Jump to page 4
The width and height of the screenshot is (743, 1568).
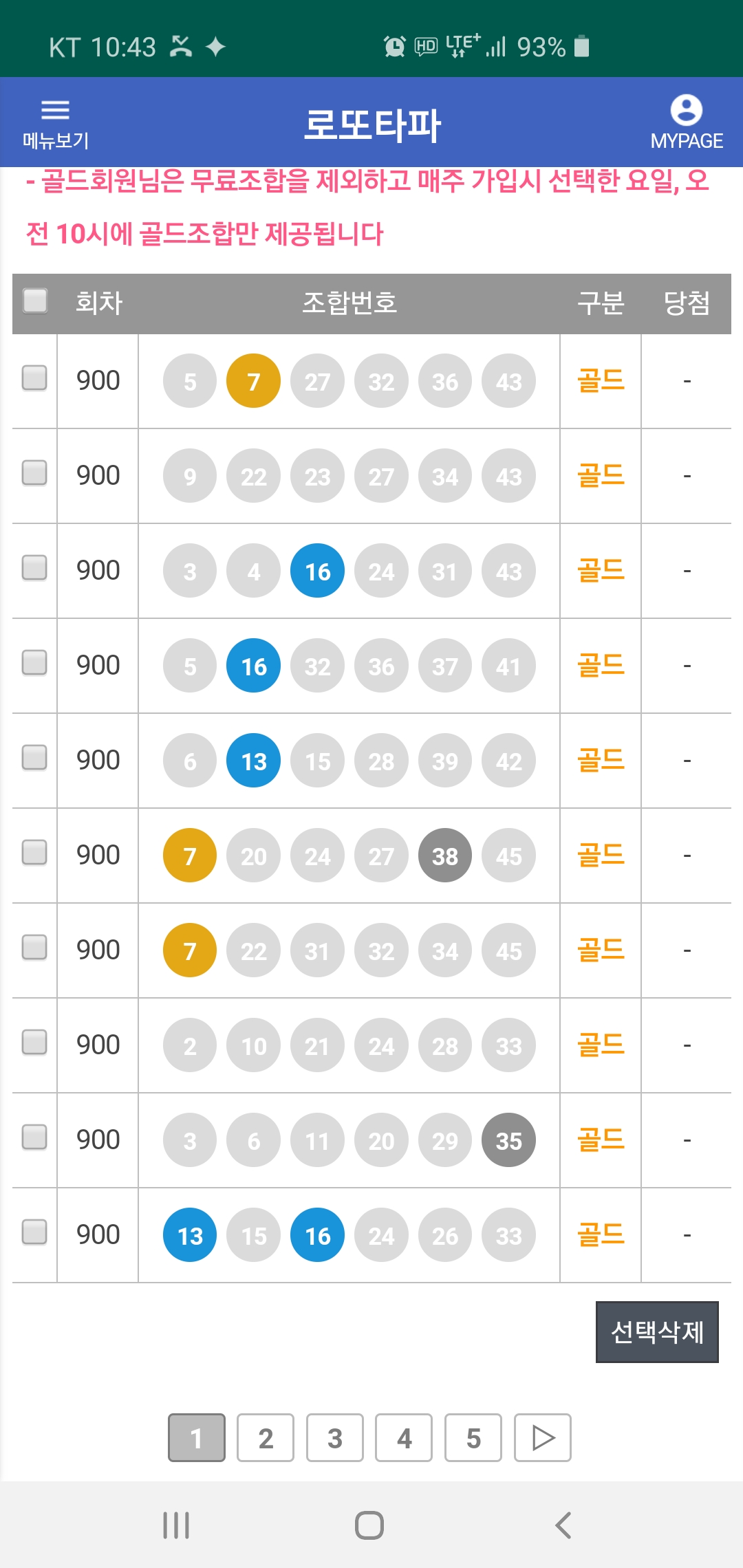404,1437
